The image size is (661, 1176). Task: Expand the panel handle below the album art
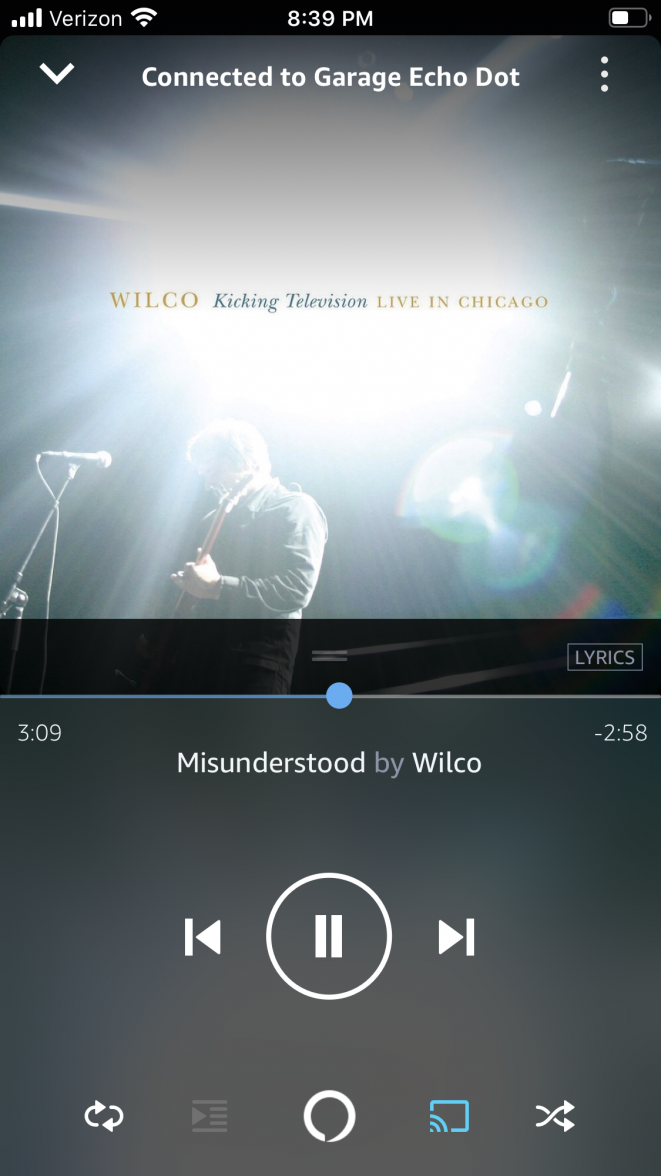click(x=329, y=656)
